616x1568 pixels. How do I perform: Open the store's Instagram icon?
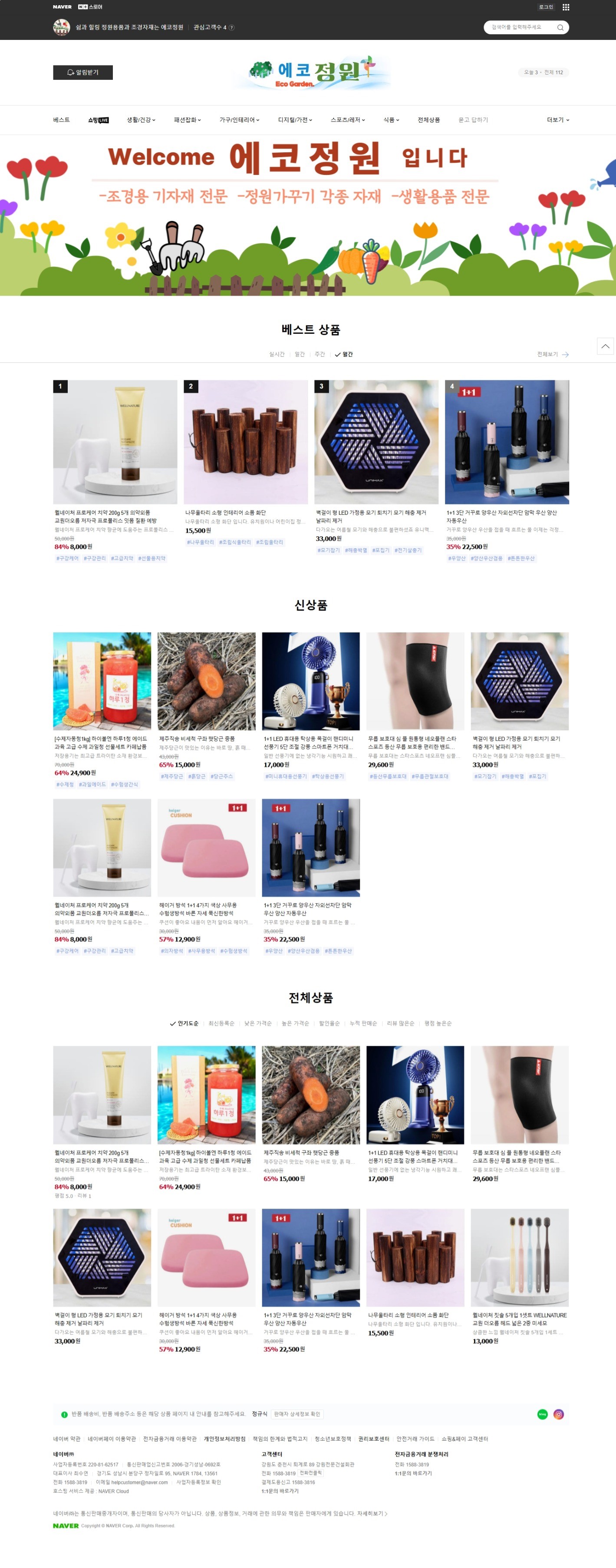click(x=558, y=1414)
